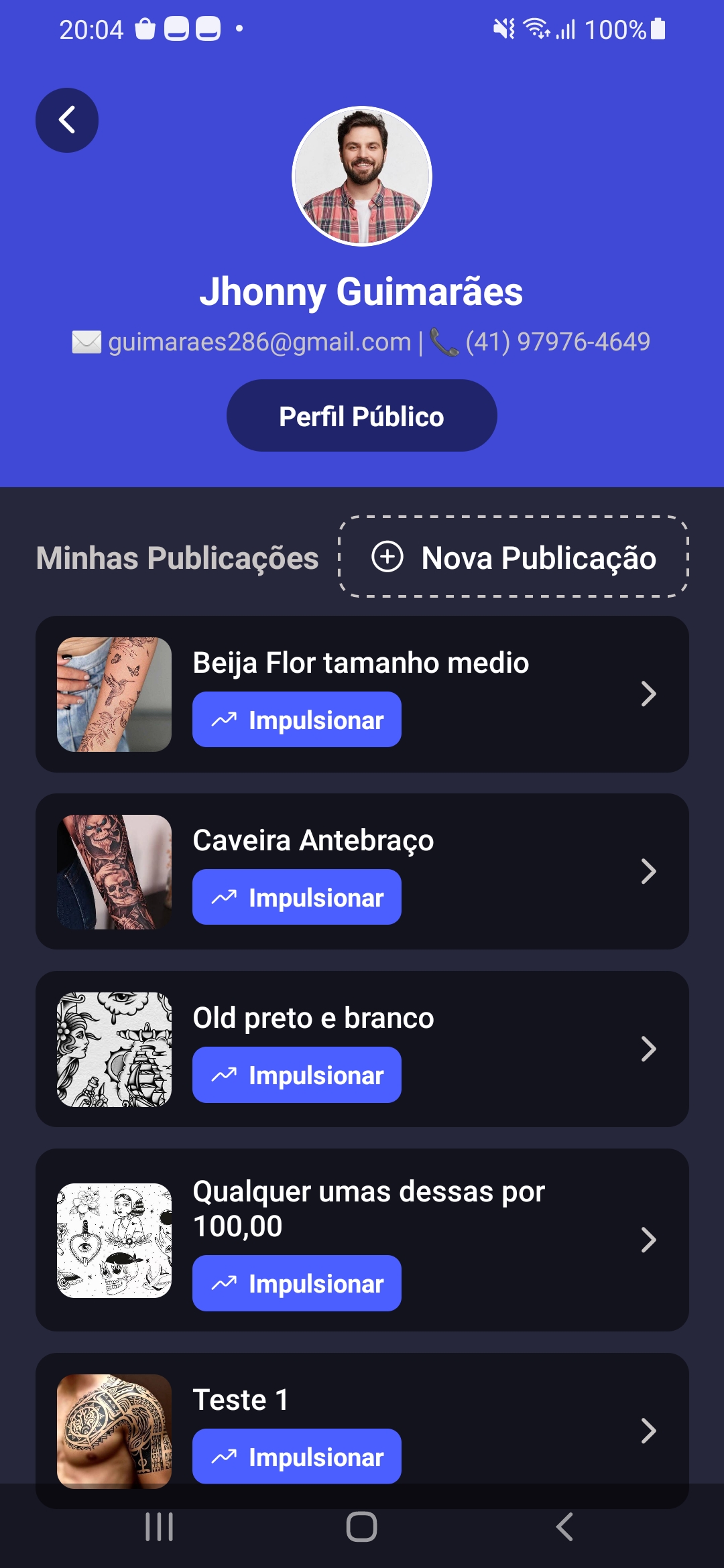Expand the Beija Flor tamanho medio publication
This screenshot has width=724, height=1568.
click(x=648, y=694)
